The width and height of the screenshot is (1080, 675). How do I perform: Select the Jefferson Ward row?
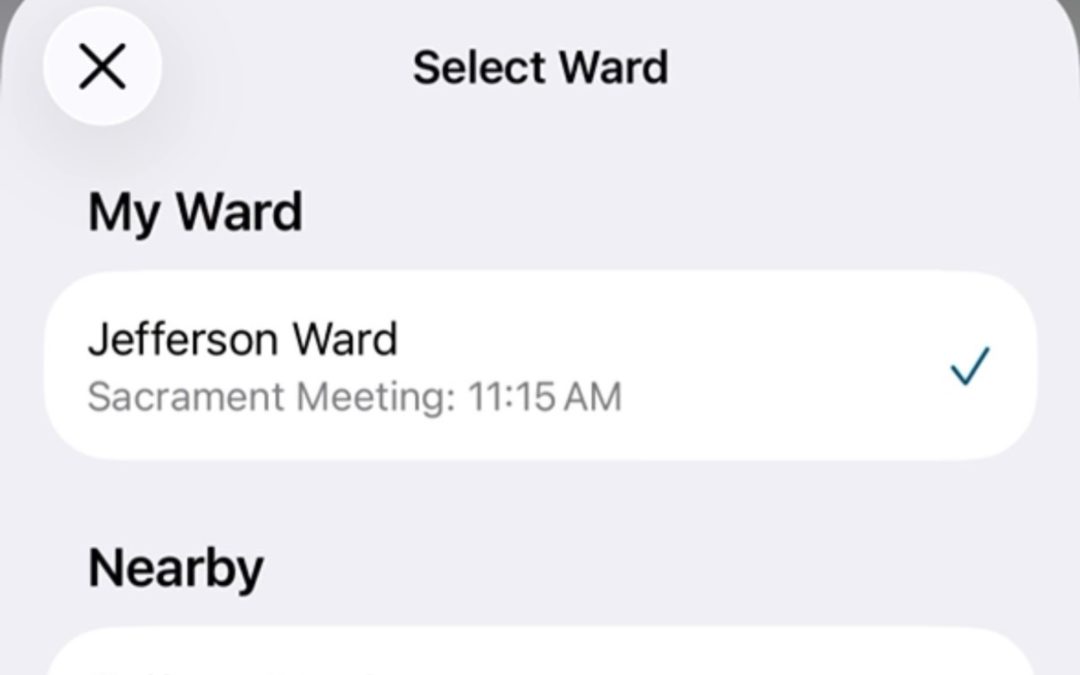pos(541,366)
